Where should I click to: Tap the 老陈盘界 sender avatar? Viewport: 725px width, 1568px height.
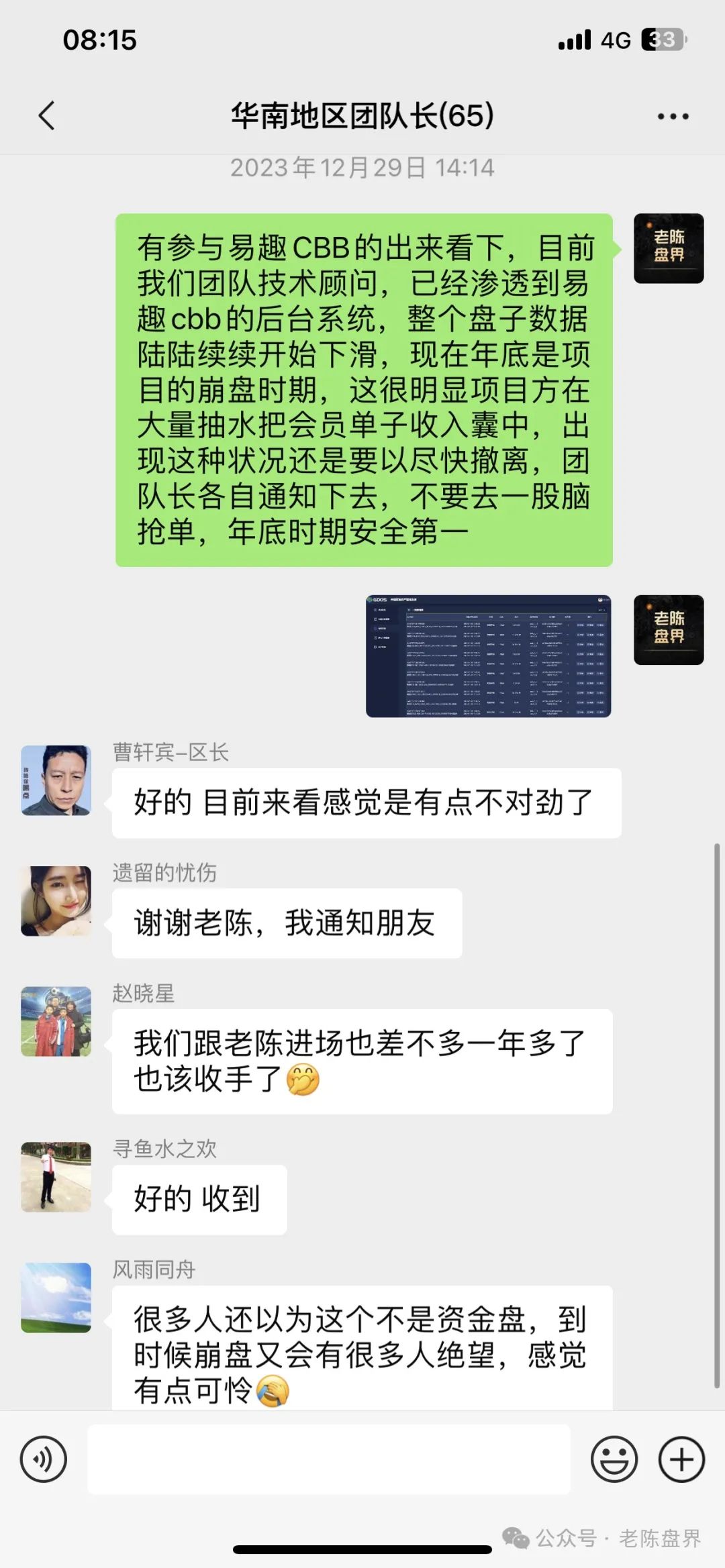pyautogui.click(x=669, y=248)
